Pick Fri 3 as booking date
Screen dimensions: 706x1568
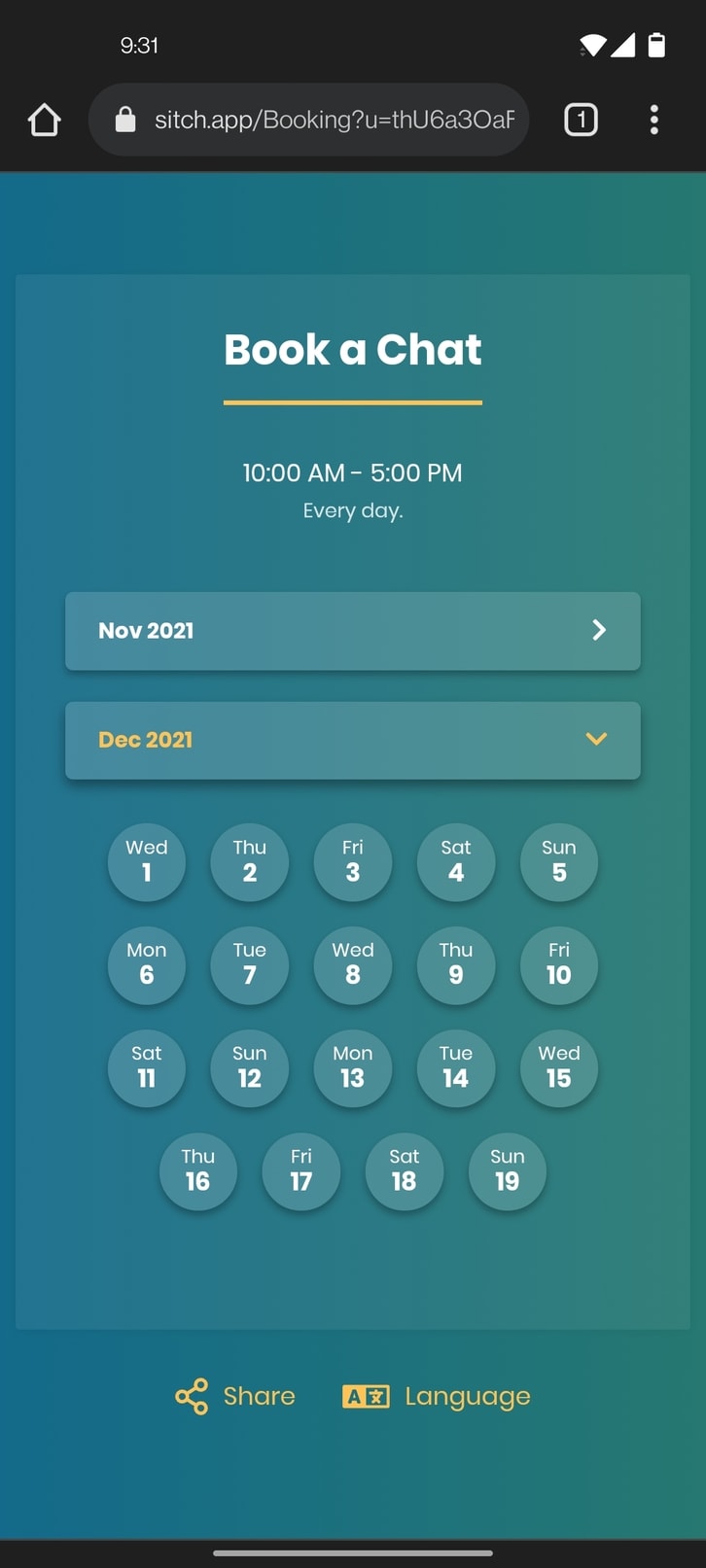point(353,862)
